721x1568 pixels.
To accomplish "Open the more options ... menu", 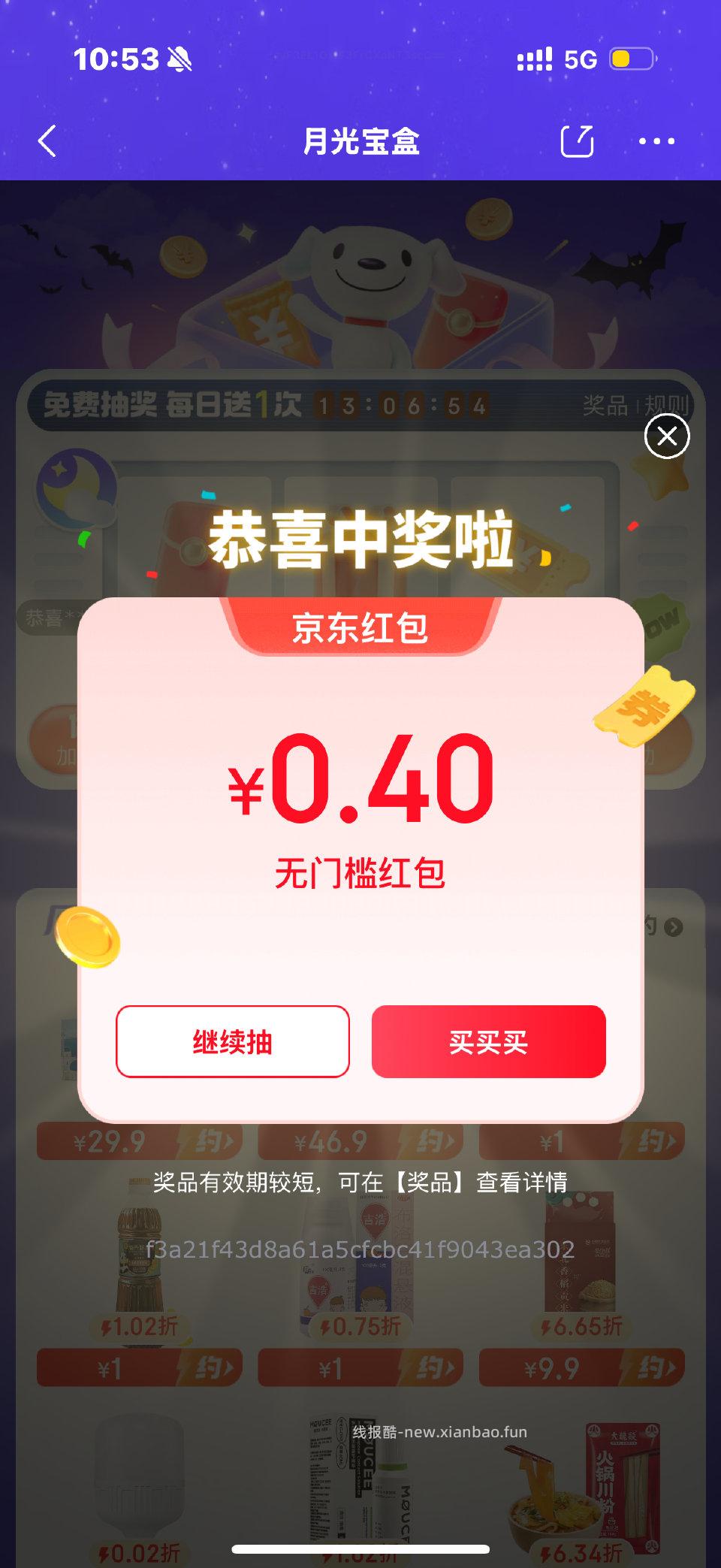I will (656, 141).
